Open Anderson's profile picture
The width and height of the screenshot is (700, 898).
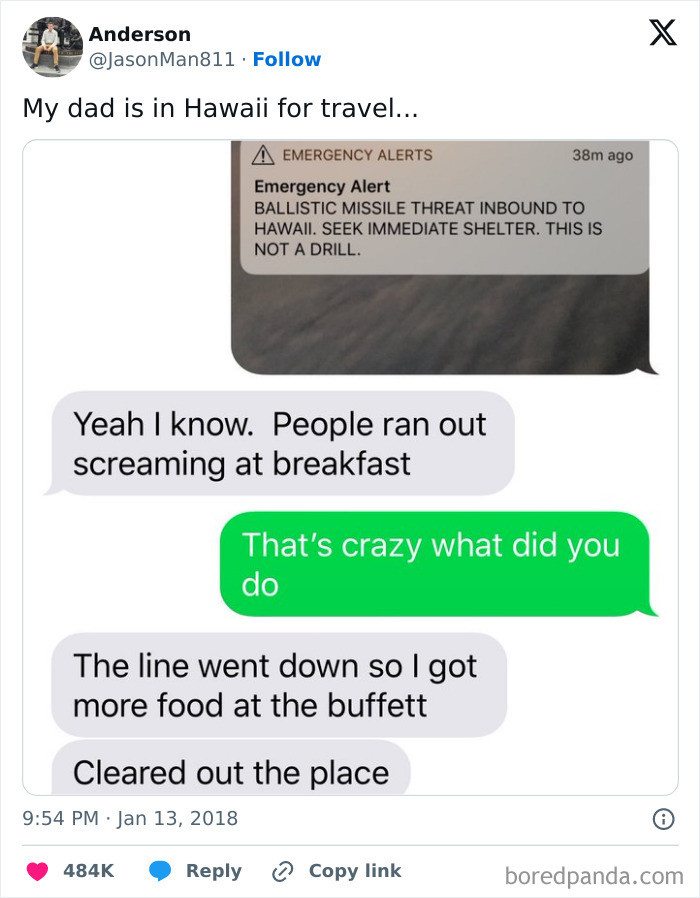point(52,46)
